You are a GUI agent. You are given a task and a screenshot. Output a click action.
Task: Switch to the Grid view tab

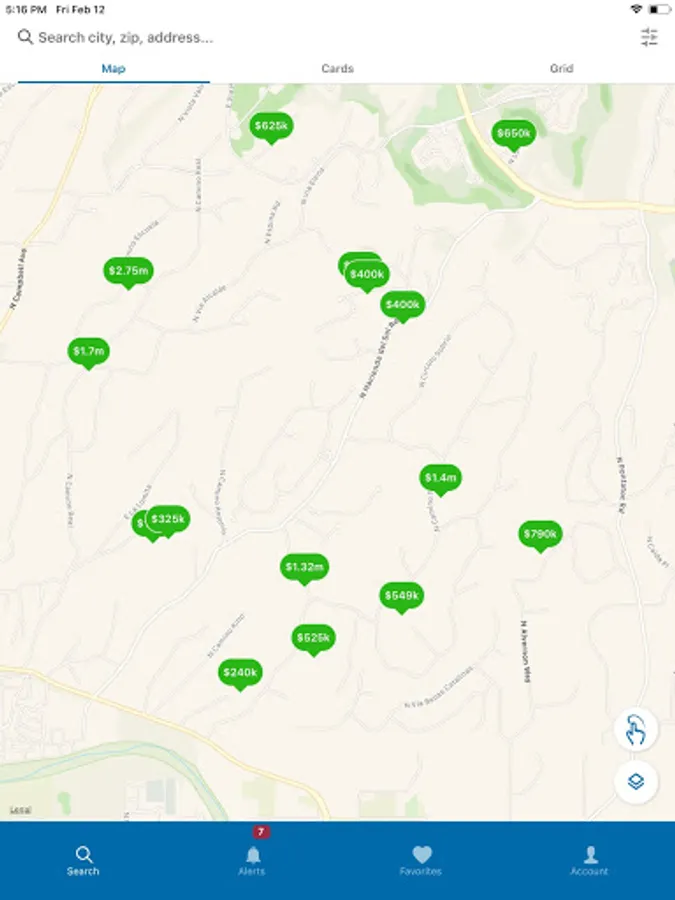click(561, 69)
